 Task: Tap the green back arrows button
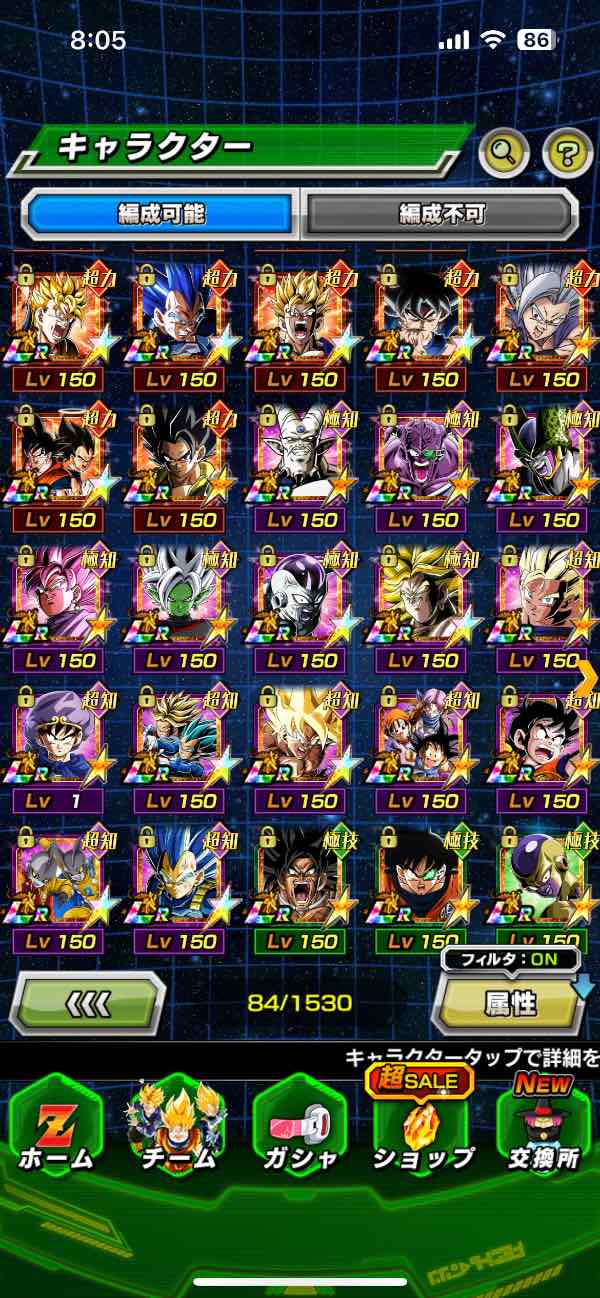coord(88,1002)
